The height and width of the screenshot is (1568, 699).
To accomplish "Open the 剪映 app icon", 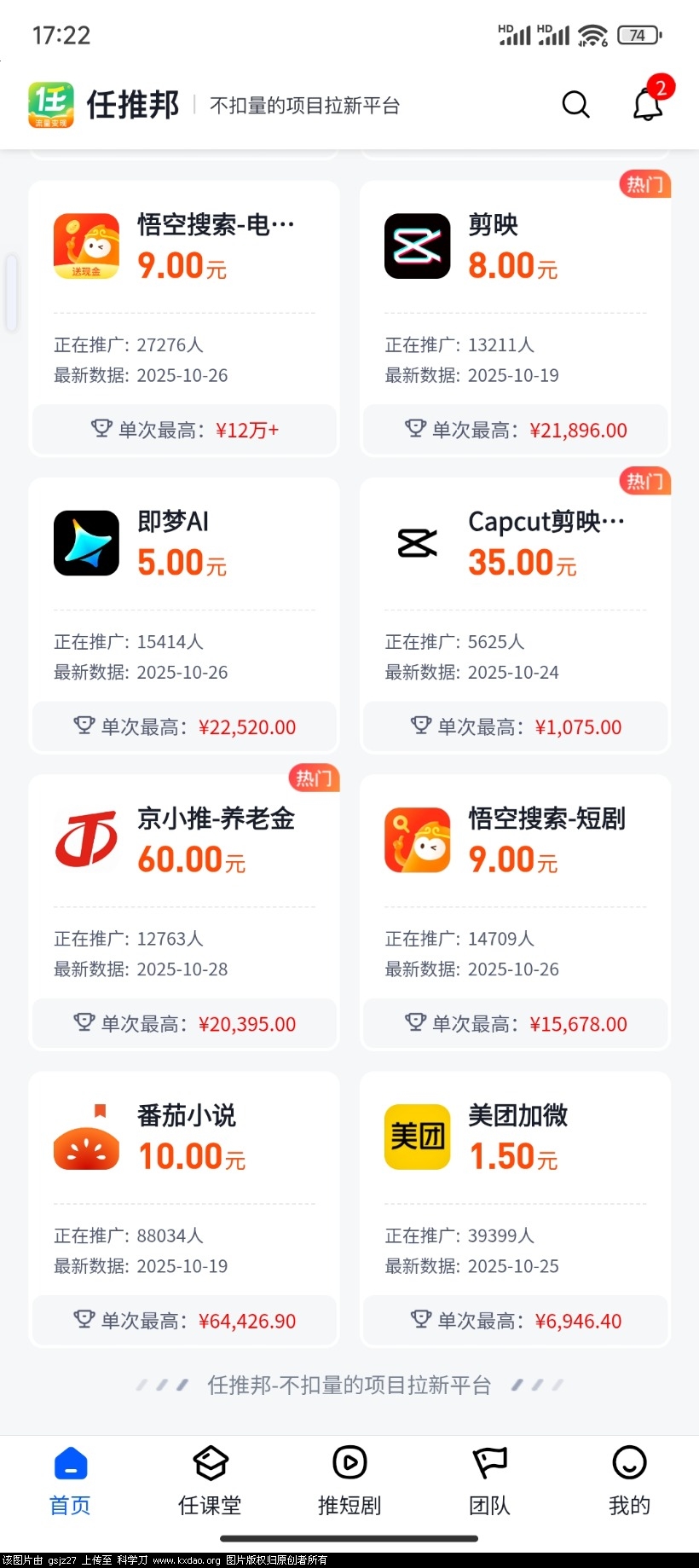I will 417,247.
